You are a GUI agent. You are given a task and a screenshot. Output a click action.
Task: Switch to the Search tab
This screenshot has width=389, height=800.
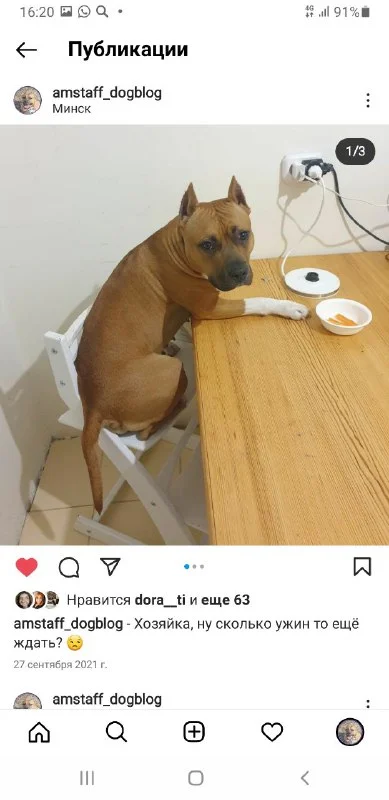[116, 733]
